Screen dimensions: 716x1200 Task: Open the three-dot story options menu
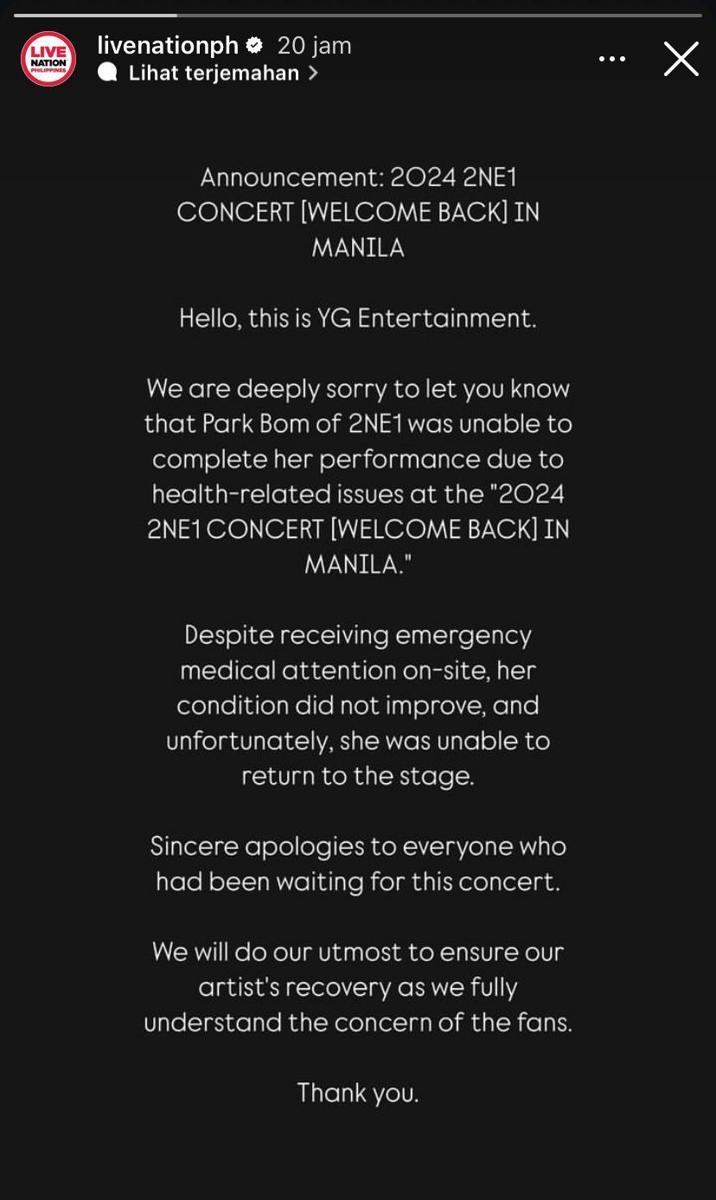[x=612, y=59]
